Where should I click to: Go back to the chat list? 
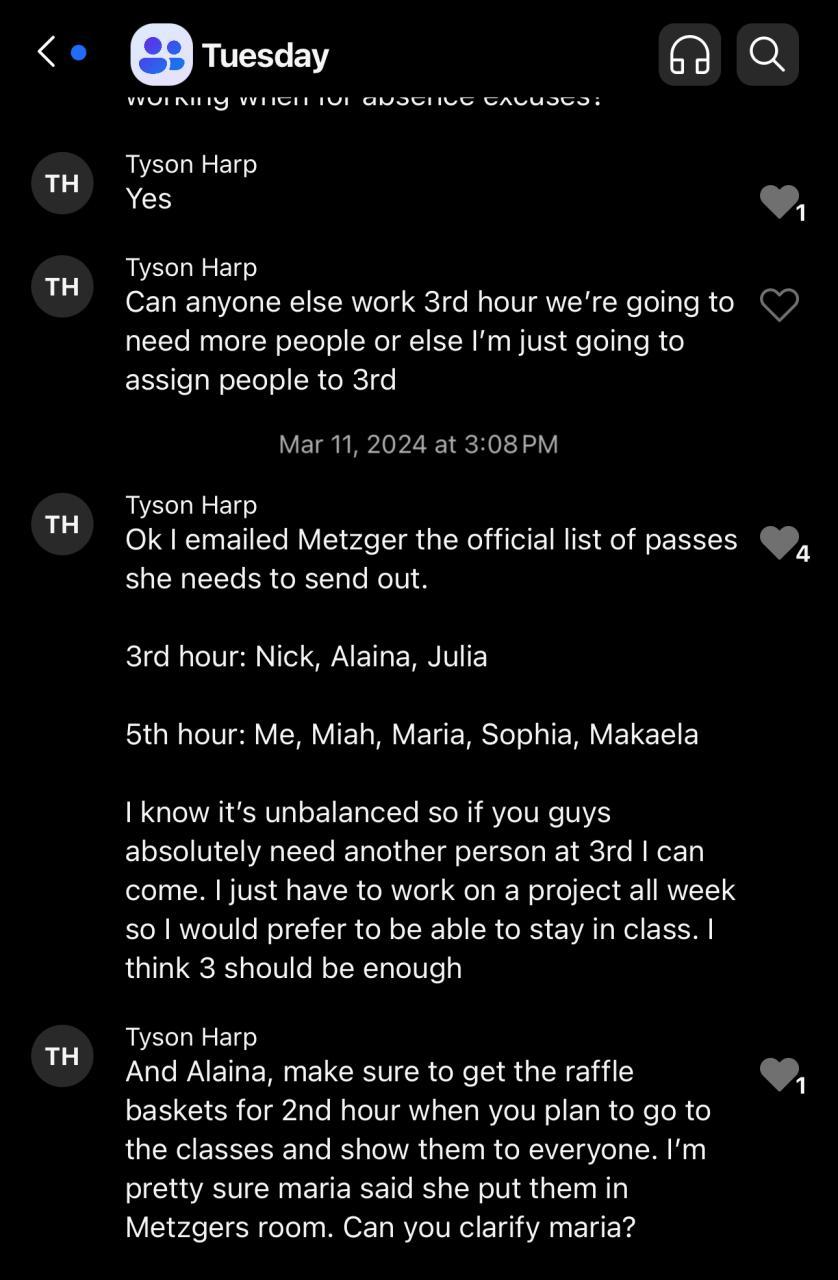point(46,52)
